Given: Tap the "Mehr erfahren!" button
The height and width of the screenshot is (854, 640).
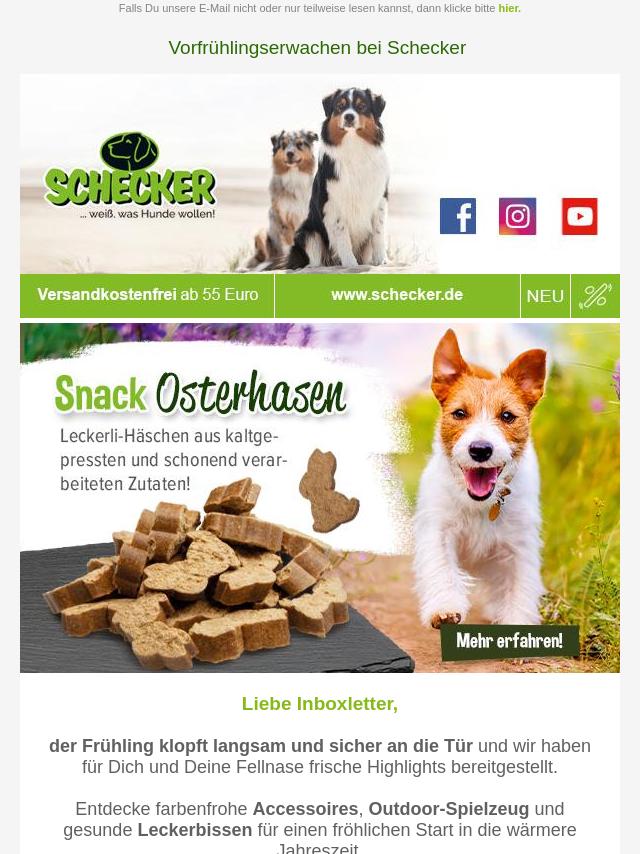Looking at the screenshot, I should coord(509,641).
